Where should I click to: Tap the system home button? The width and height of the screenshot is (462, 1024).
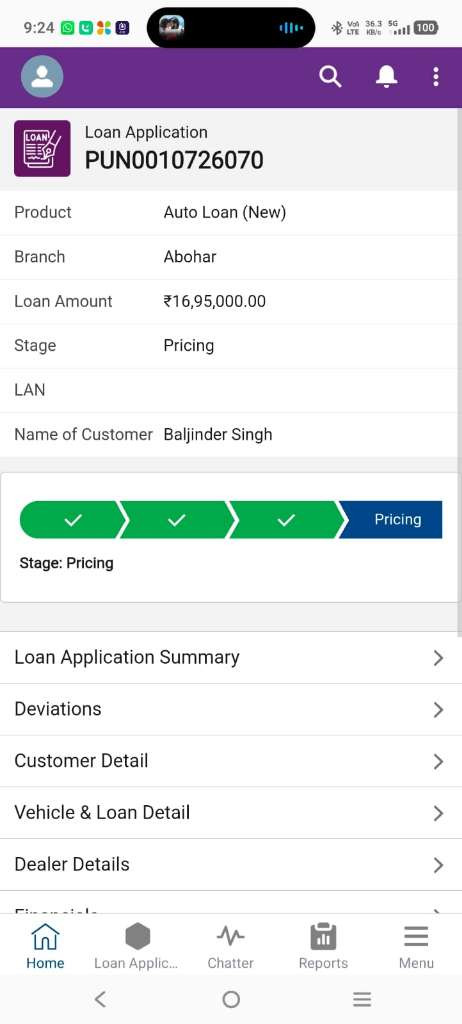pyautogui.click(x=231, y=999)
